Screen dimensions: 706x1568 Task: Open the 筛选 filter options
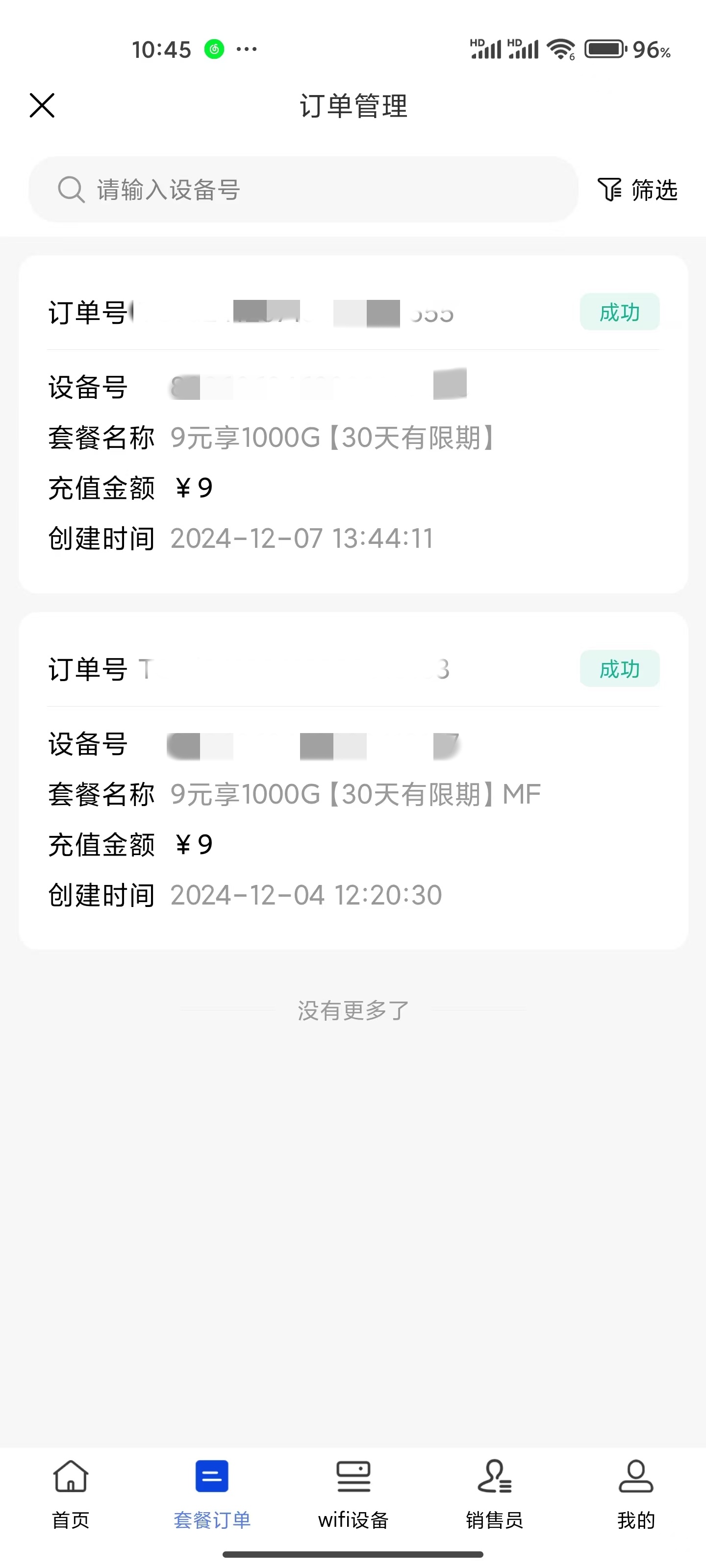[637, 189]
